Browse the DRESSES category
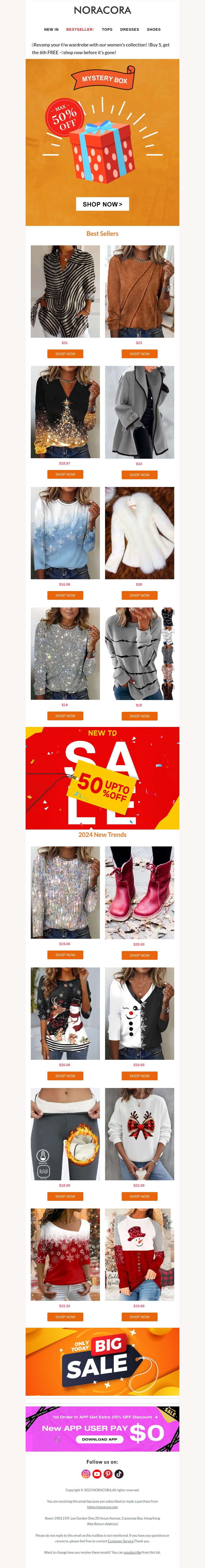The height and width of the screenshot is (1568, 205). pyautogui.click(x=130, y=29)
